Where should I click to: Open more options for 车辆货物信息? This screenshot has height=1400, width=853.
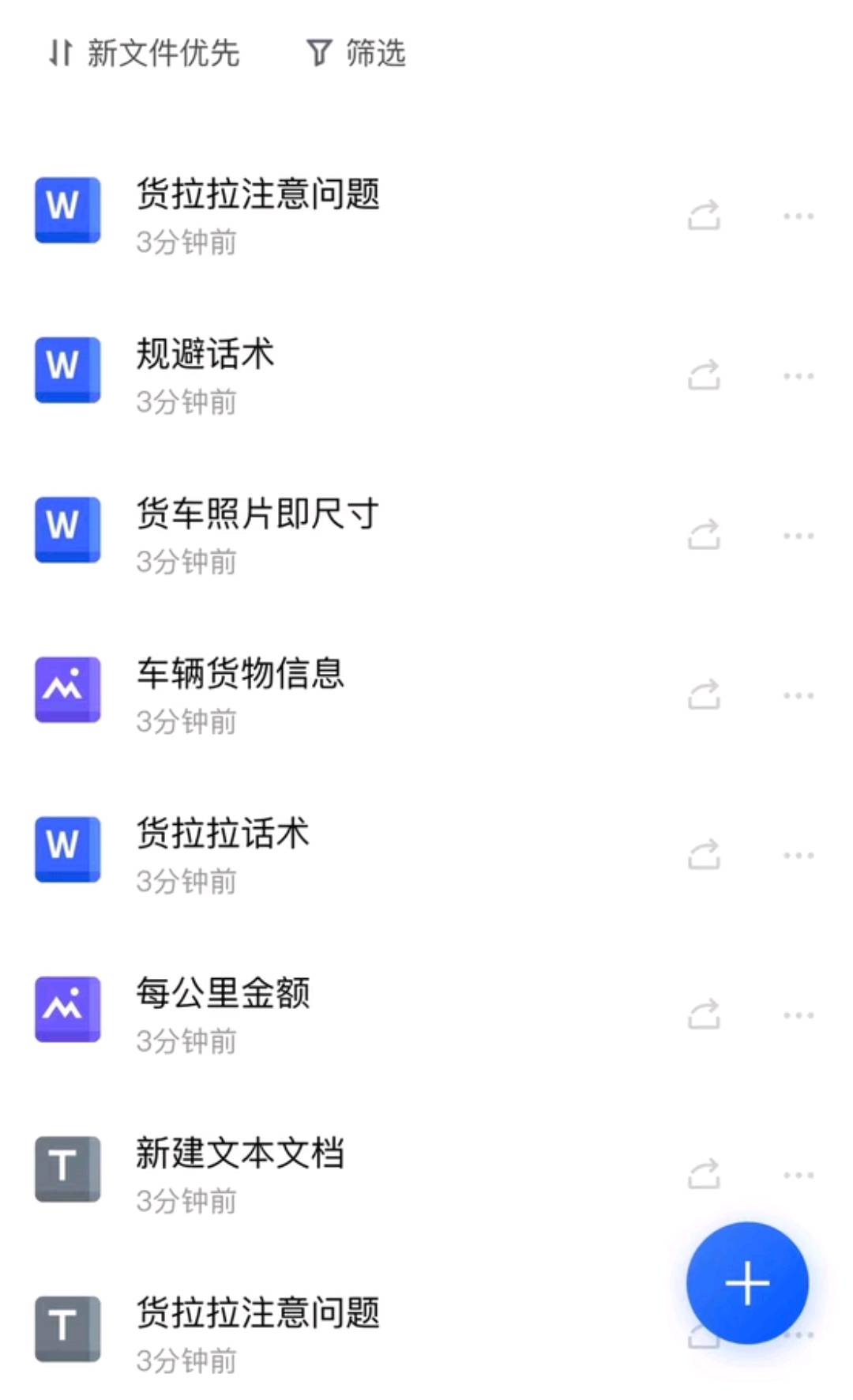pos(799,695)
